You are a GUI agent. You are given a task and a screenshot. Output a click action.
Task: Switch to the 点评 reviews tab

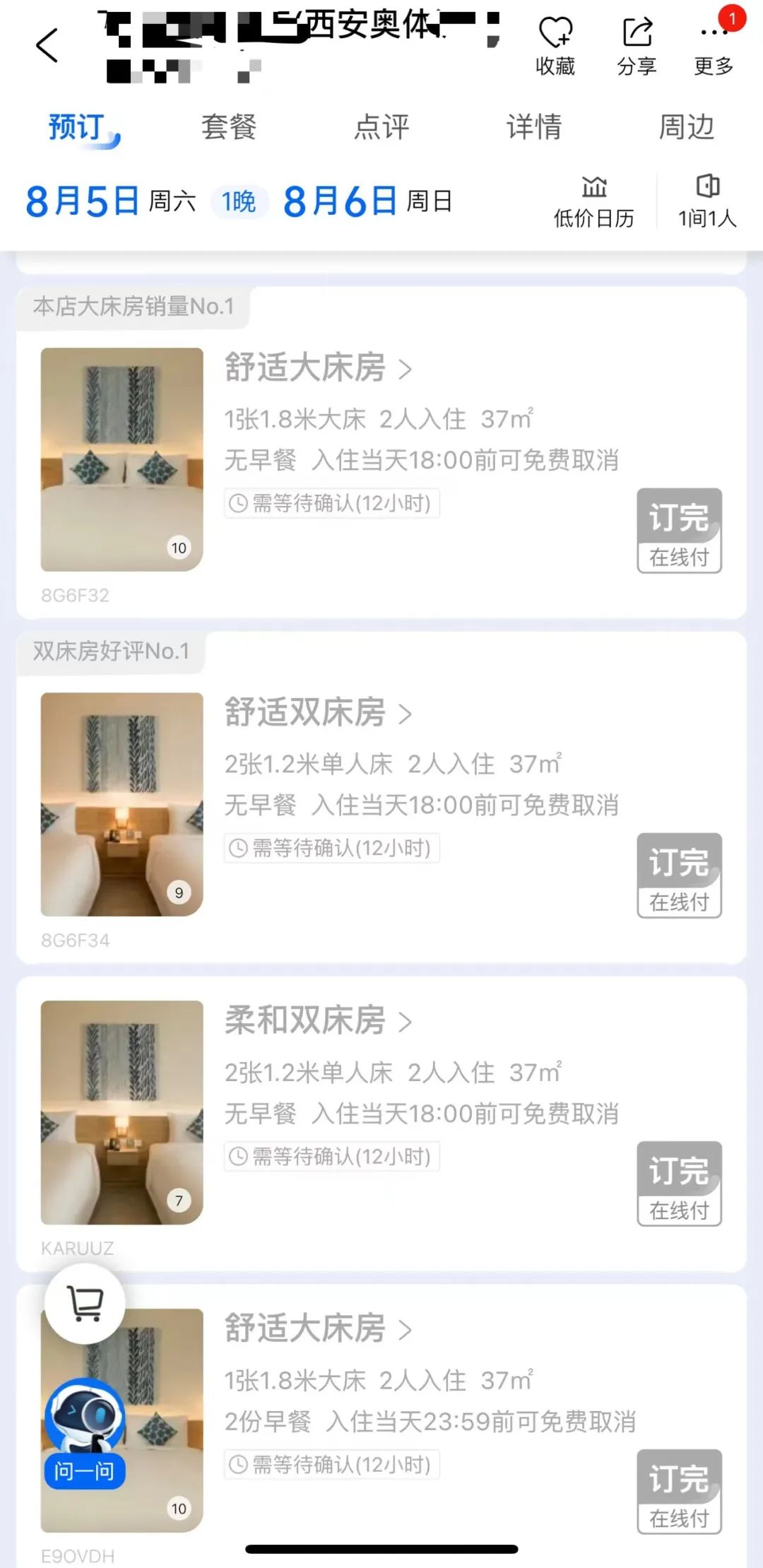(381, 127)
